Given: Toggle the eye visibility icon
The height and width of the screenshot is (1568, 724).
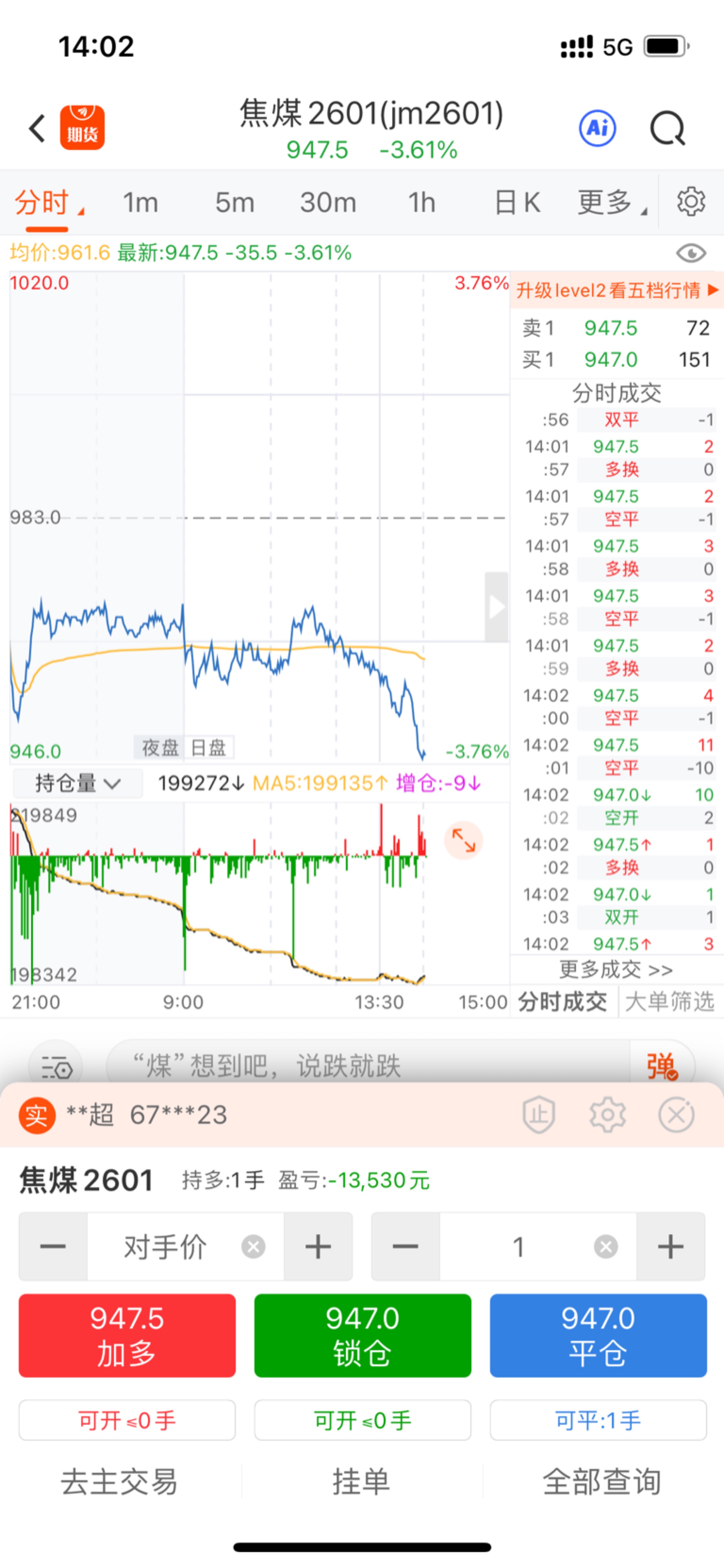Looking at the screenshot, I should [691, 253].
